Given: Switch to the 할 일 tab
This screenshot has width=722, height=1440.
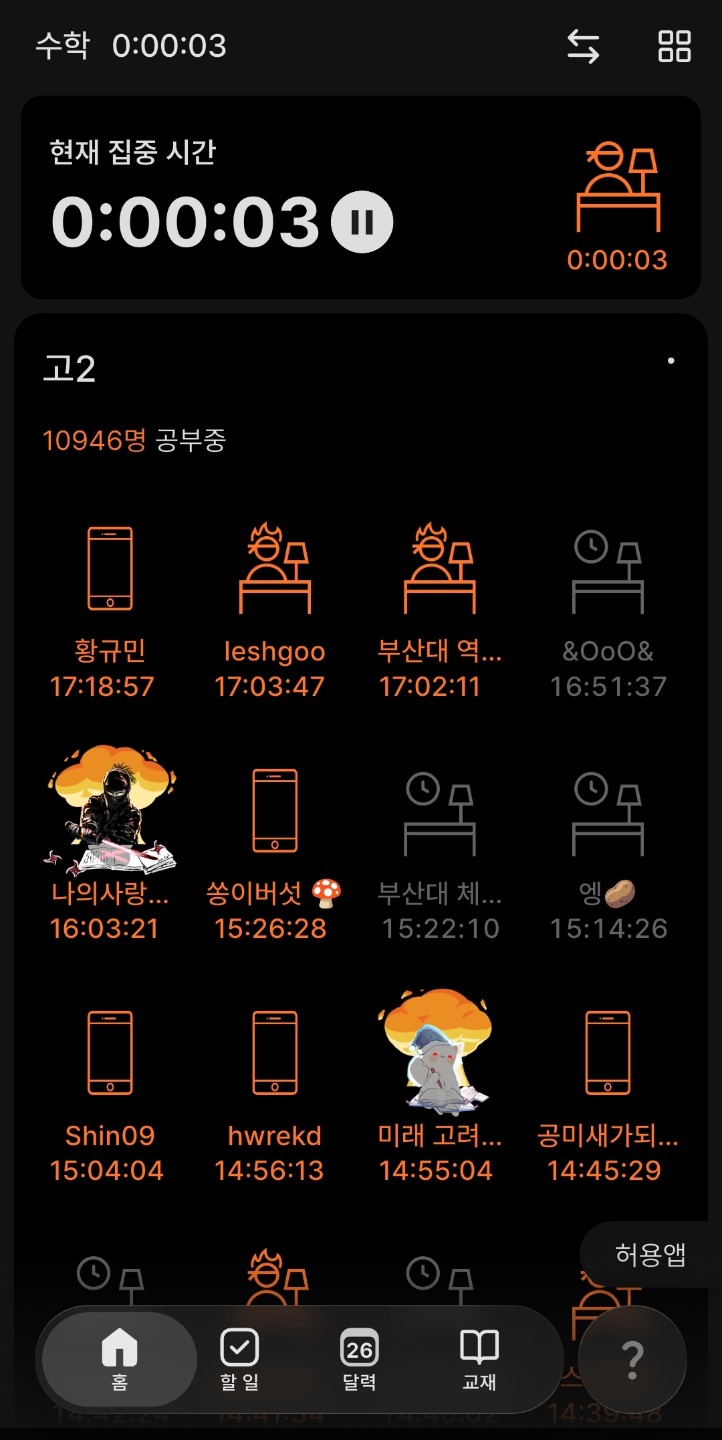Looking at the screenshot, I should point(239,1360).
